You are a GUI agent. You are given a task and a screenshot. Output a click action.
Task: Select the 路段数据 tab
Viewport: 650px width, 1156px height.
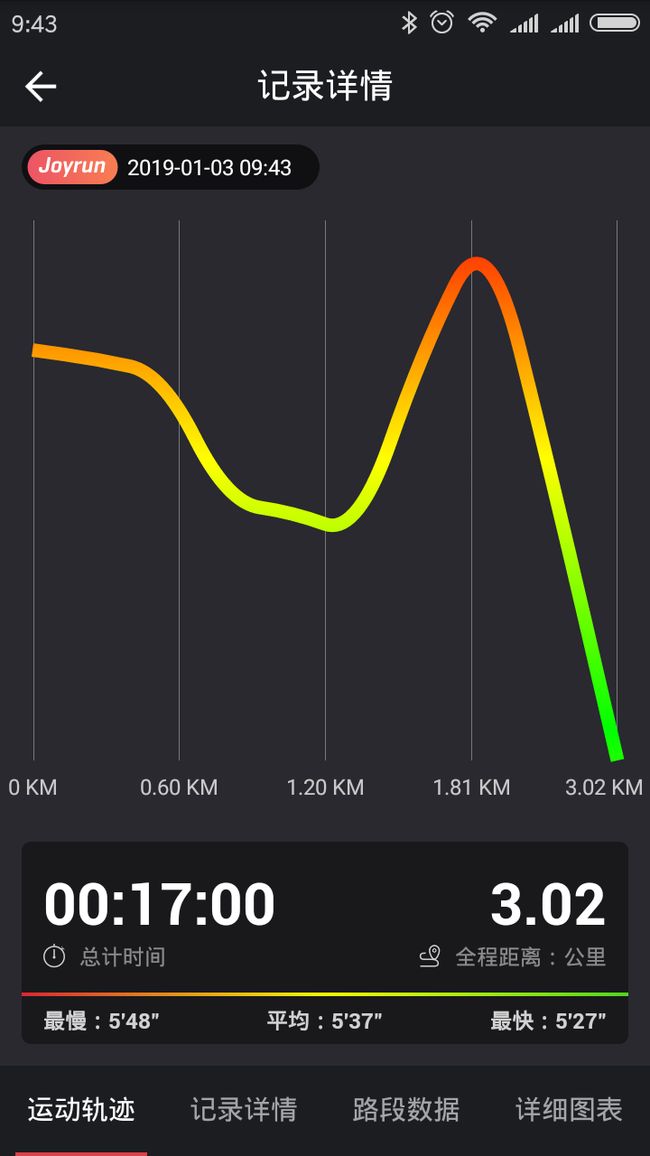point(406,1109)
